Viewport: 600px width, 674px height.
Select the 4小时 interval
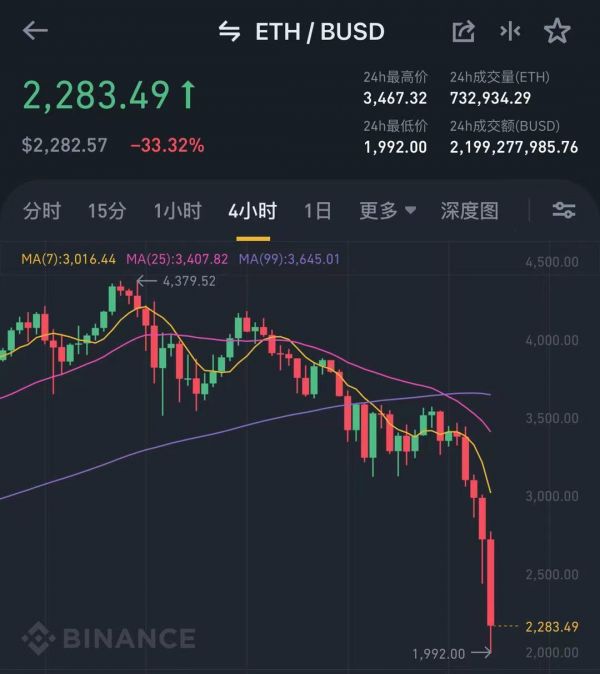tap(252, 211)
